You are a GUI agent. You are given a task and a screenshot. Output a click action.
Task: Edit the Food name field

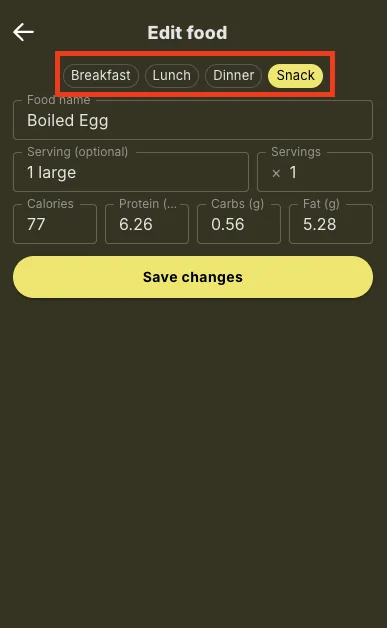193,120
